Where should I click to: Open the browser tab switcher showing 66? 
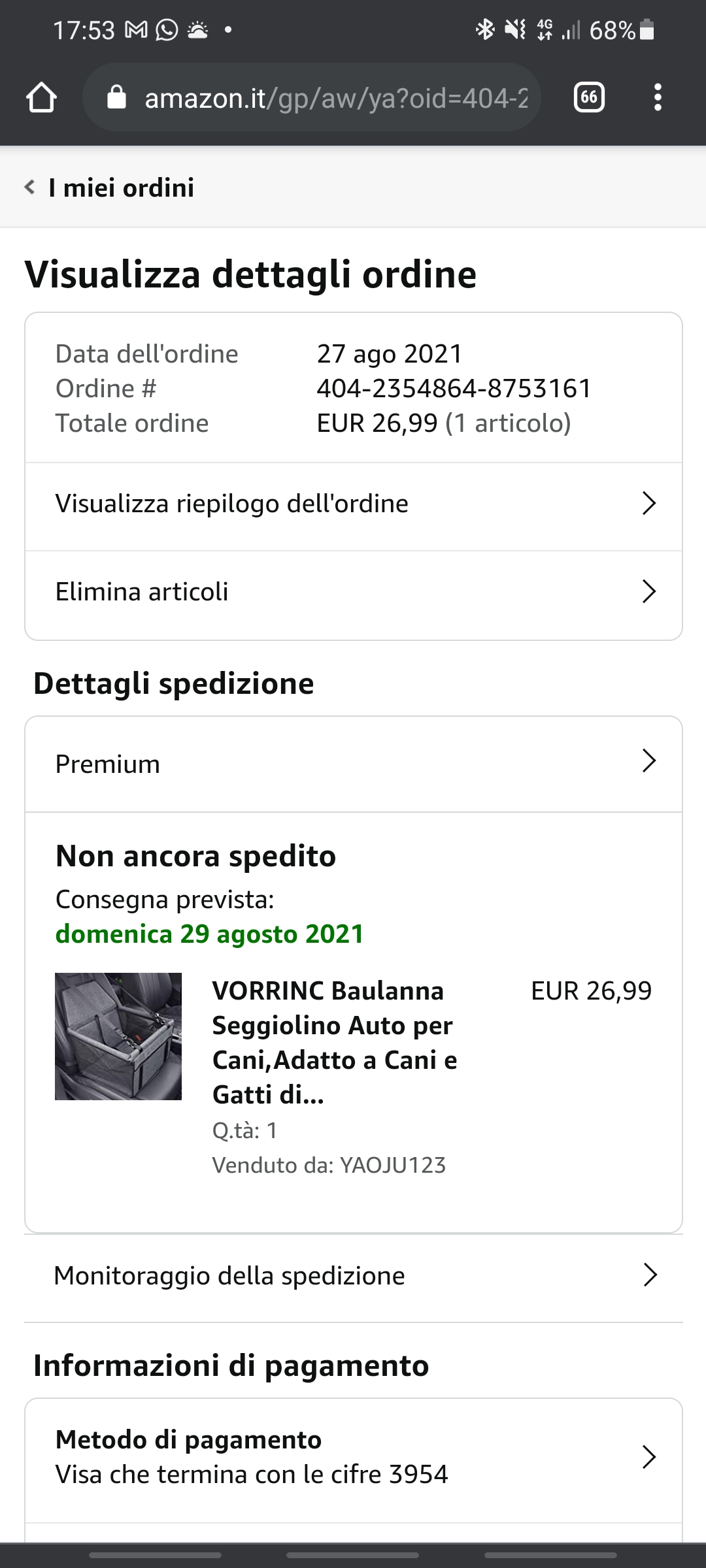point(589,98)
